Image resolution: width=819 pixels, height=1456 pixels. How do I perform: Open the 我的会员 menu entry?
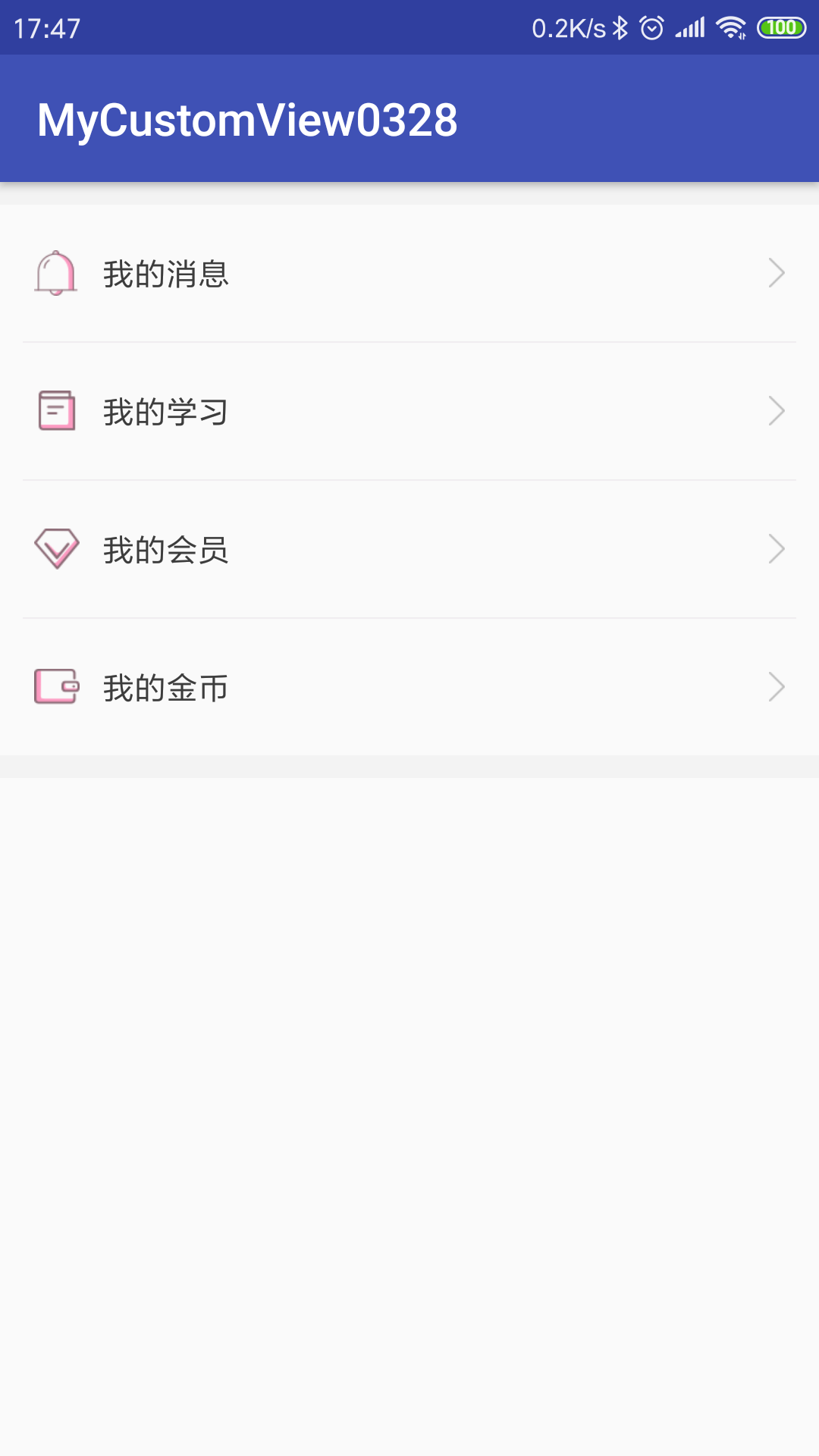pos(409,549)
